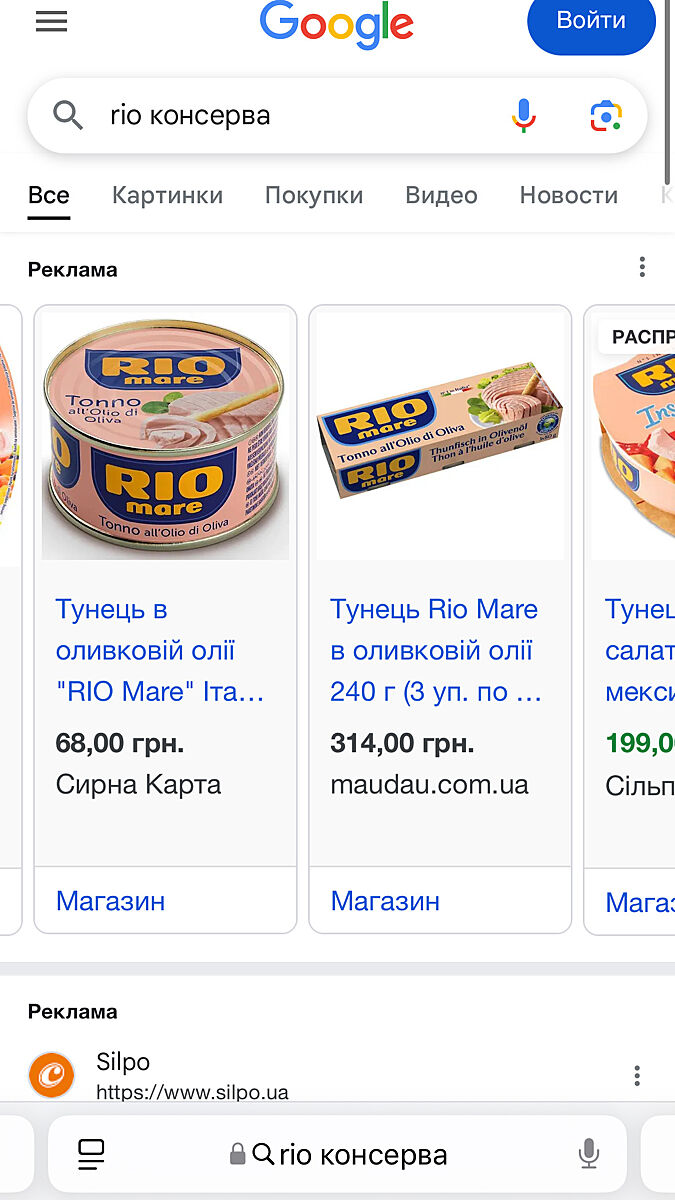Switch to the Картинки tab
Screen dimensions: 675x1200
pyautogui.click(x=167, y=195)
